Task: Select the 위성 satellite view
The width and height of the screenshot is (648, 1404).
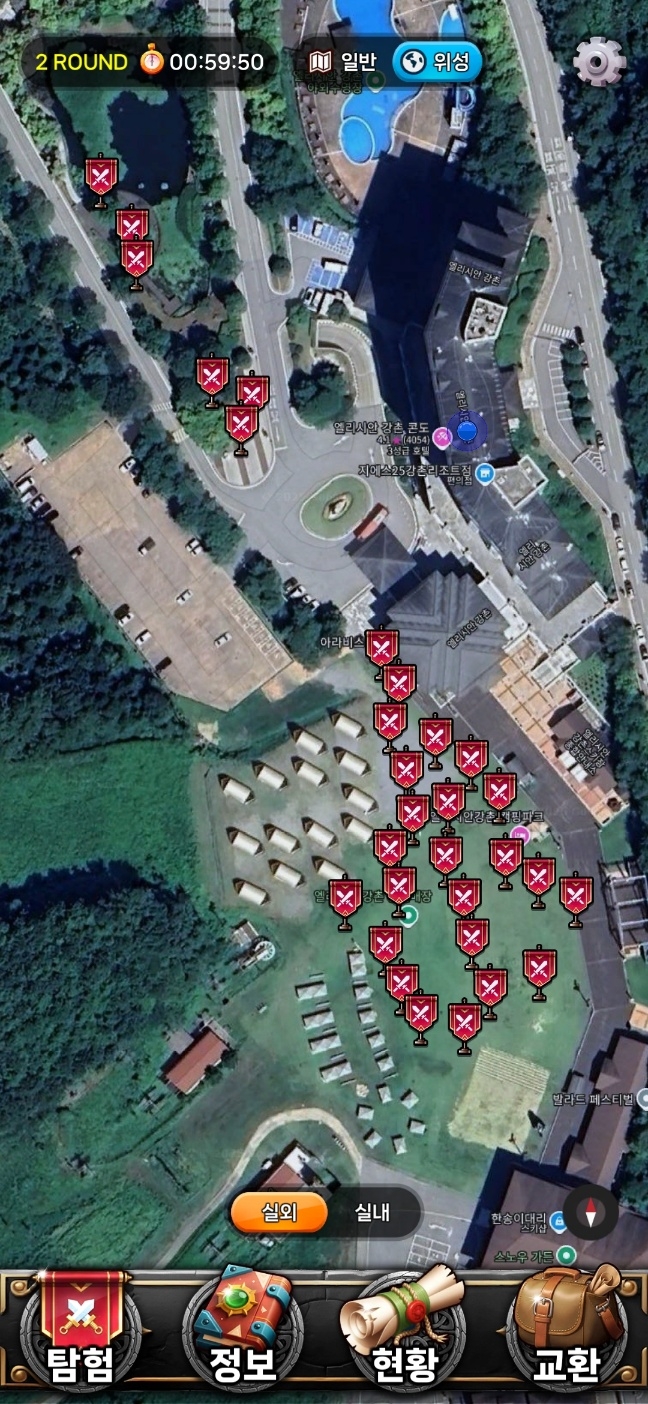Action: tap(436, 62)
